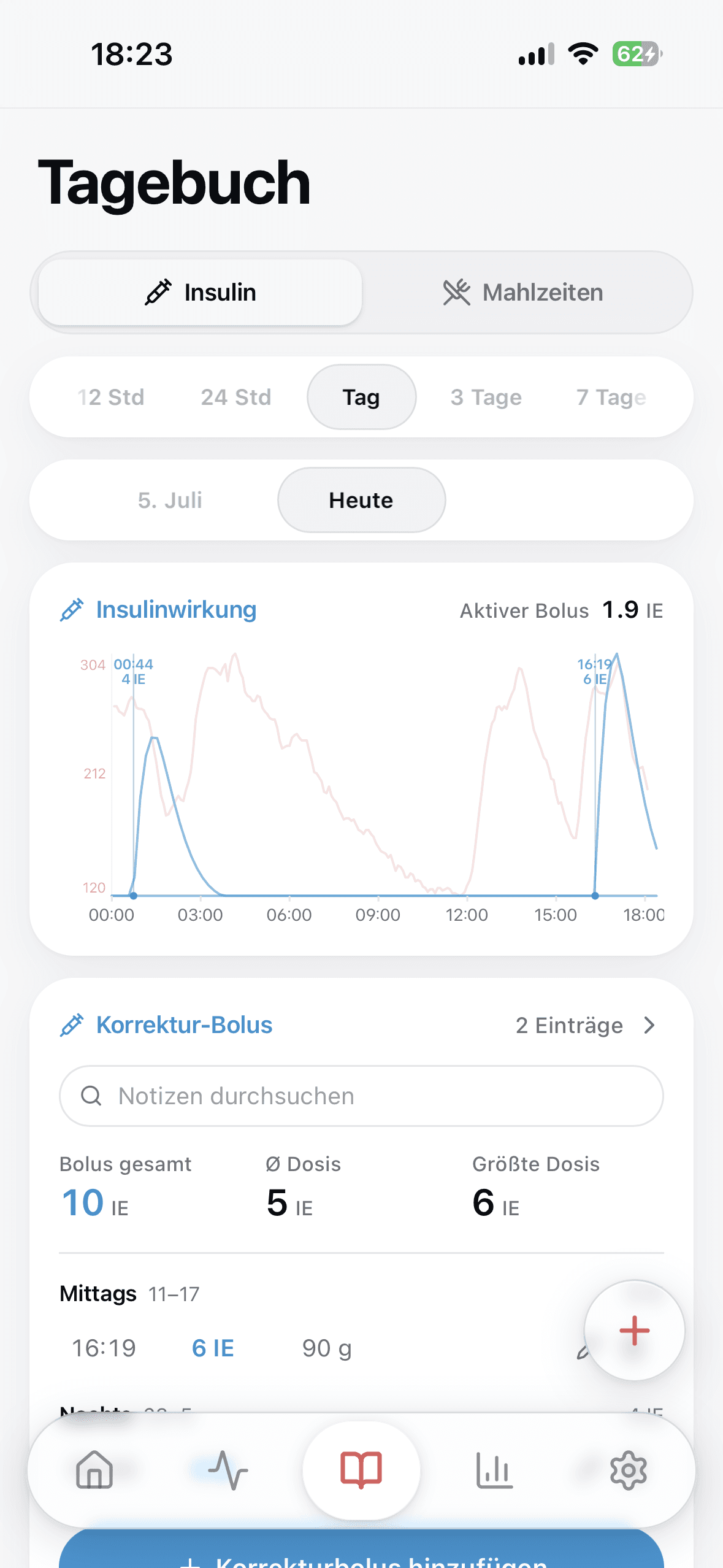This screenshot has height=1568, width=723.
Task: Choose the 24 Std time range
Action: coord(236,397)
